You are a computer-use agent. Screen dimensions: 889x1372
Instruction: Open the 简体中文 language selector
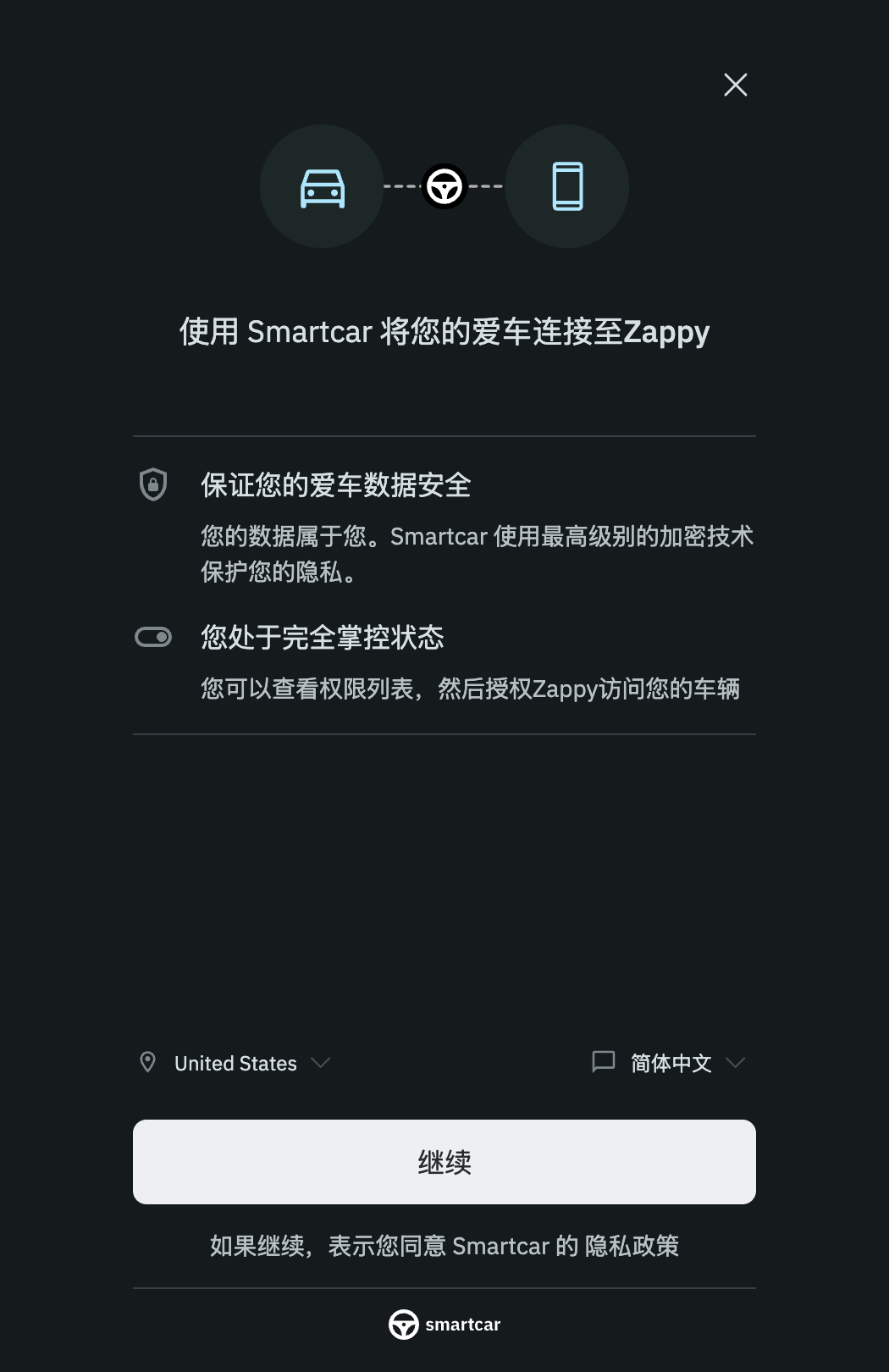671,1063
